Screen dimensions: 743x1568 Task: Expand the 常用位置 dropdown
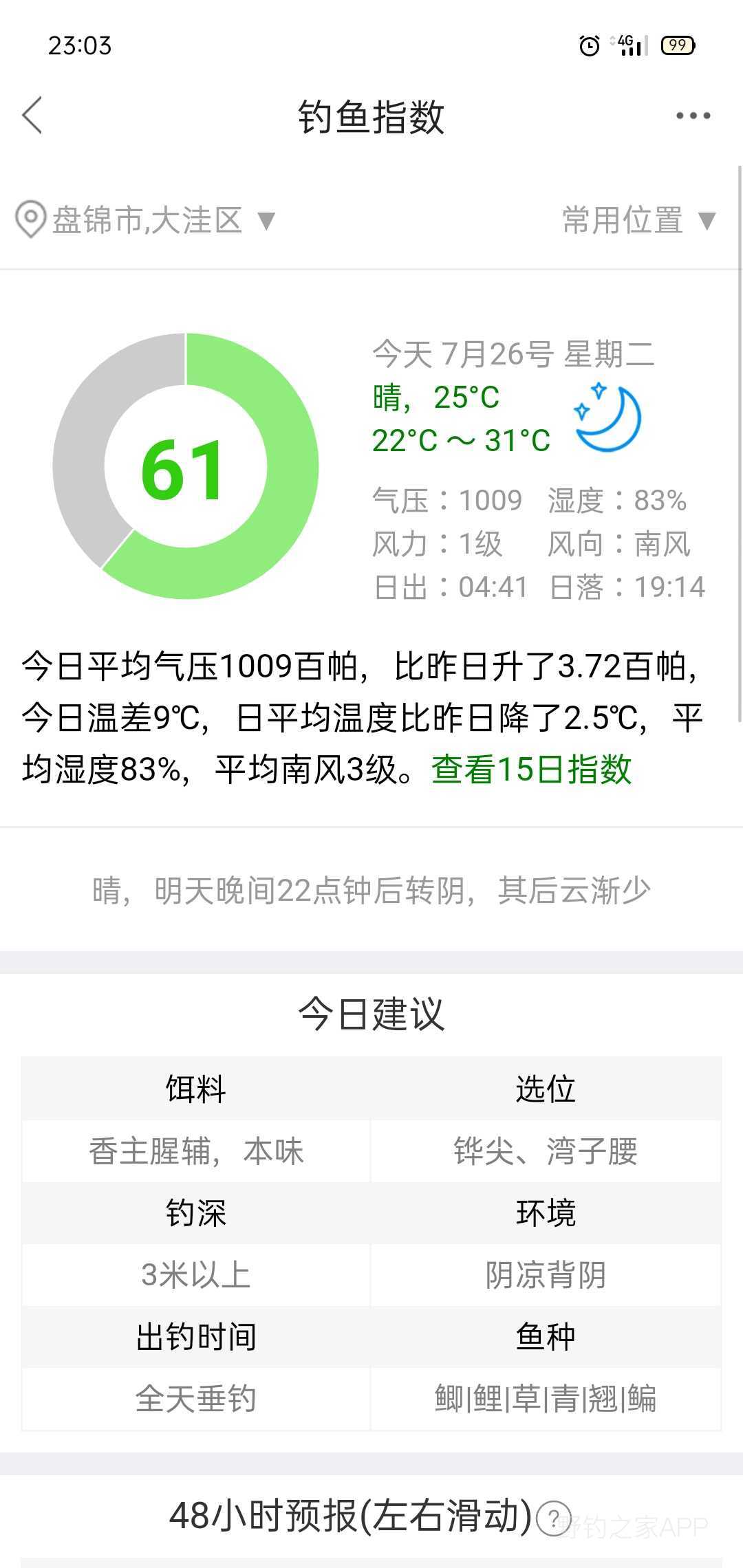tap(639, 220)
